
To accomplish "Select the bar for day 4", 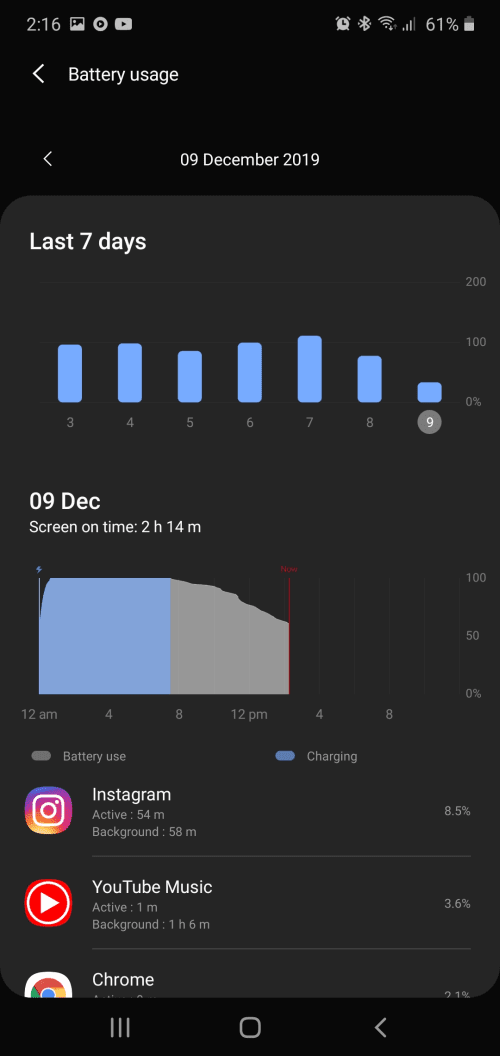I will [130, 372].
